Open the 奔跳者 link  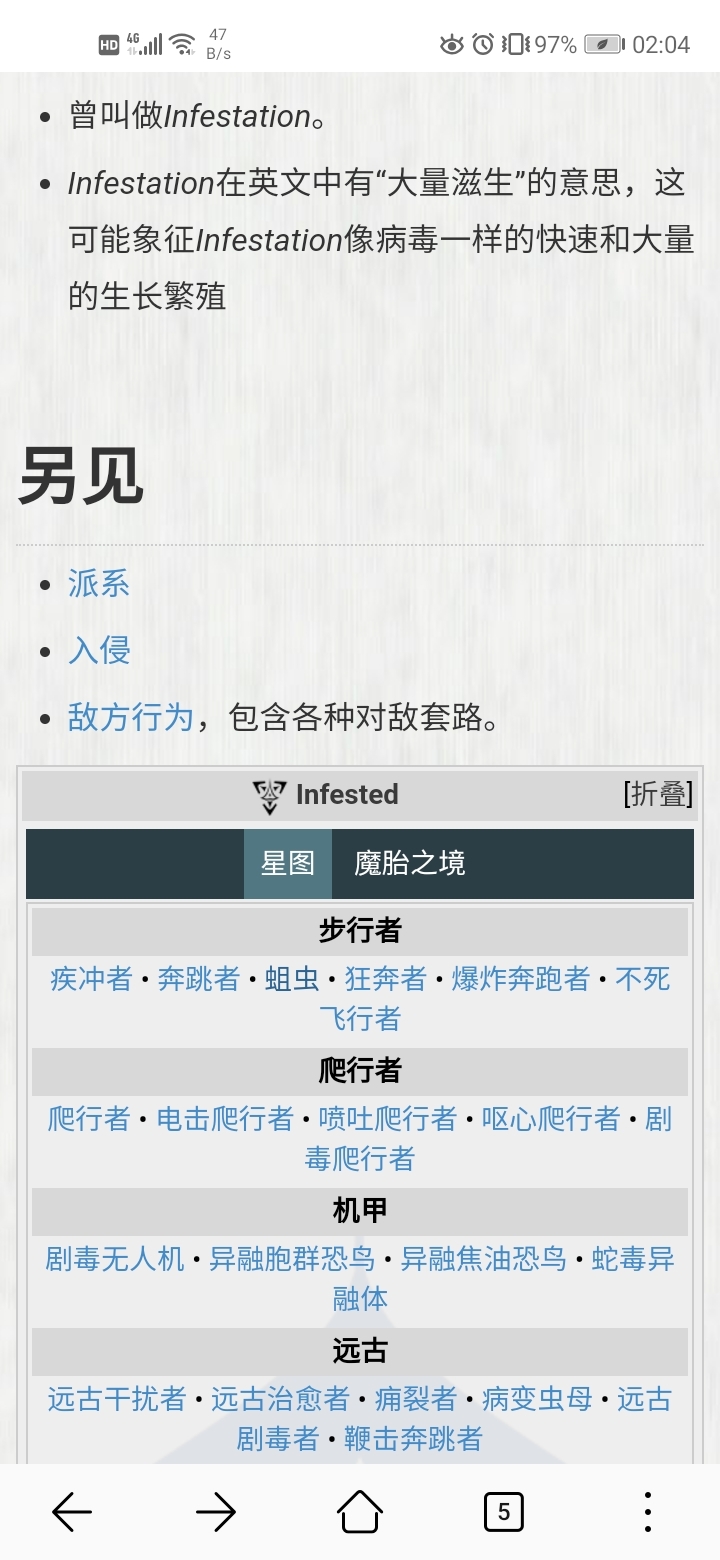tap(199, 979)
